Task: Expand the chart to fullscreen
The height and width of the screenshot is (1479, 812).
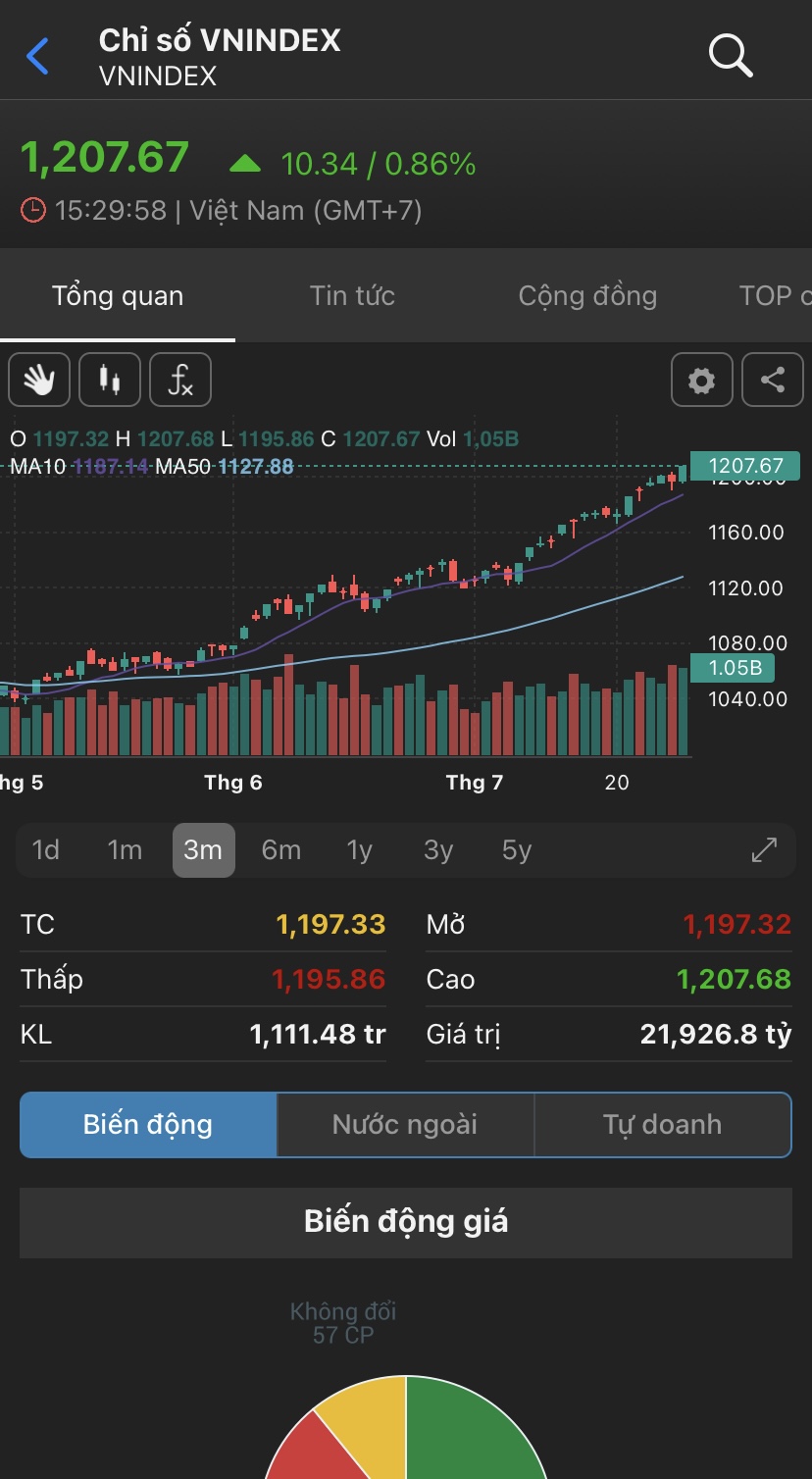Action: [x=764, y=849]
